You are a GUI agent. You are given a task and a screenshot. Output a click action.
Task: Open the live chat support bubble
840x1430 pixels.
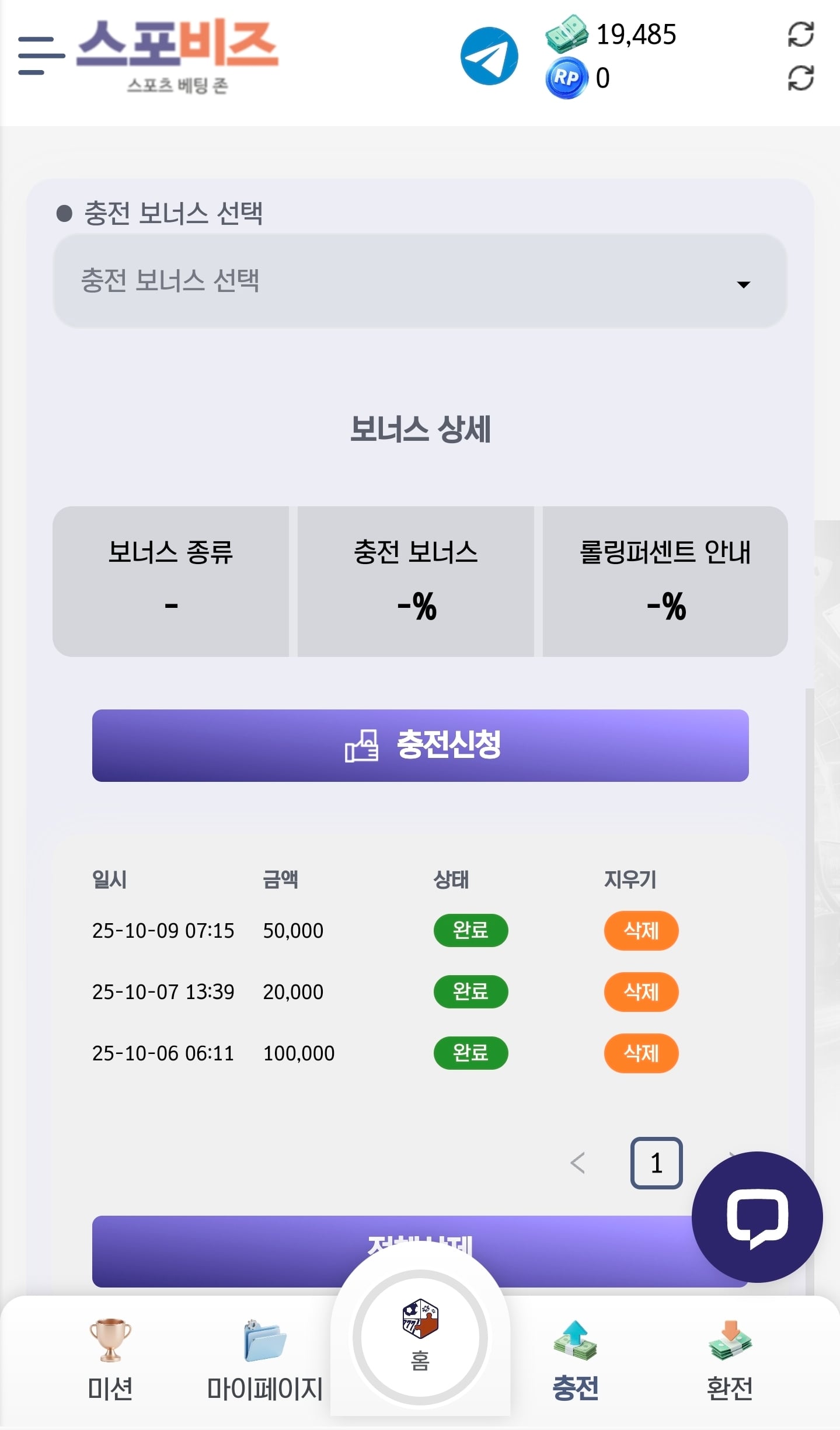757,1217
